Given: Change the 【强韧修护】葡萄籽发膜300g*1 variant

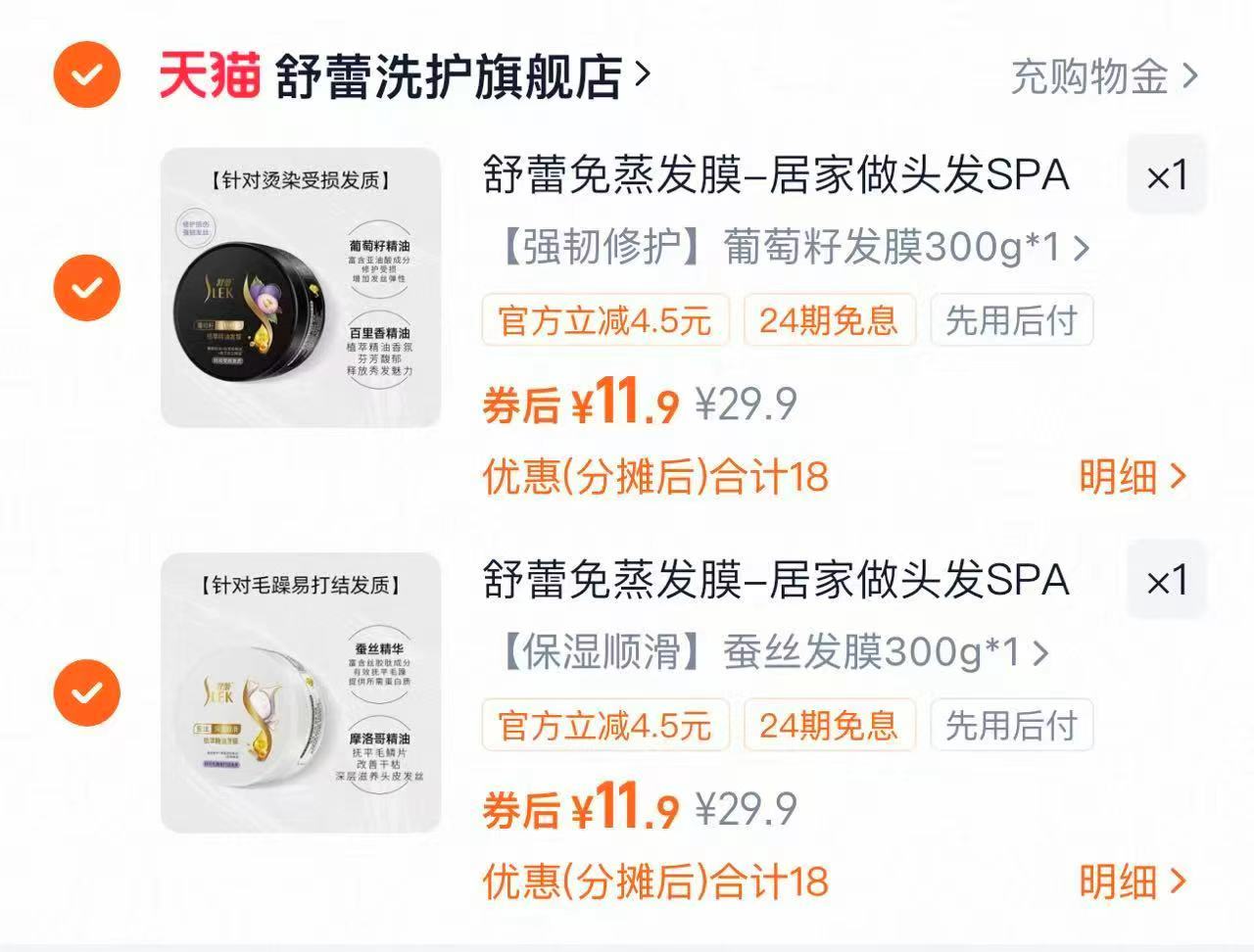Looking at the screenshot, I should tap(794, 248).
